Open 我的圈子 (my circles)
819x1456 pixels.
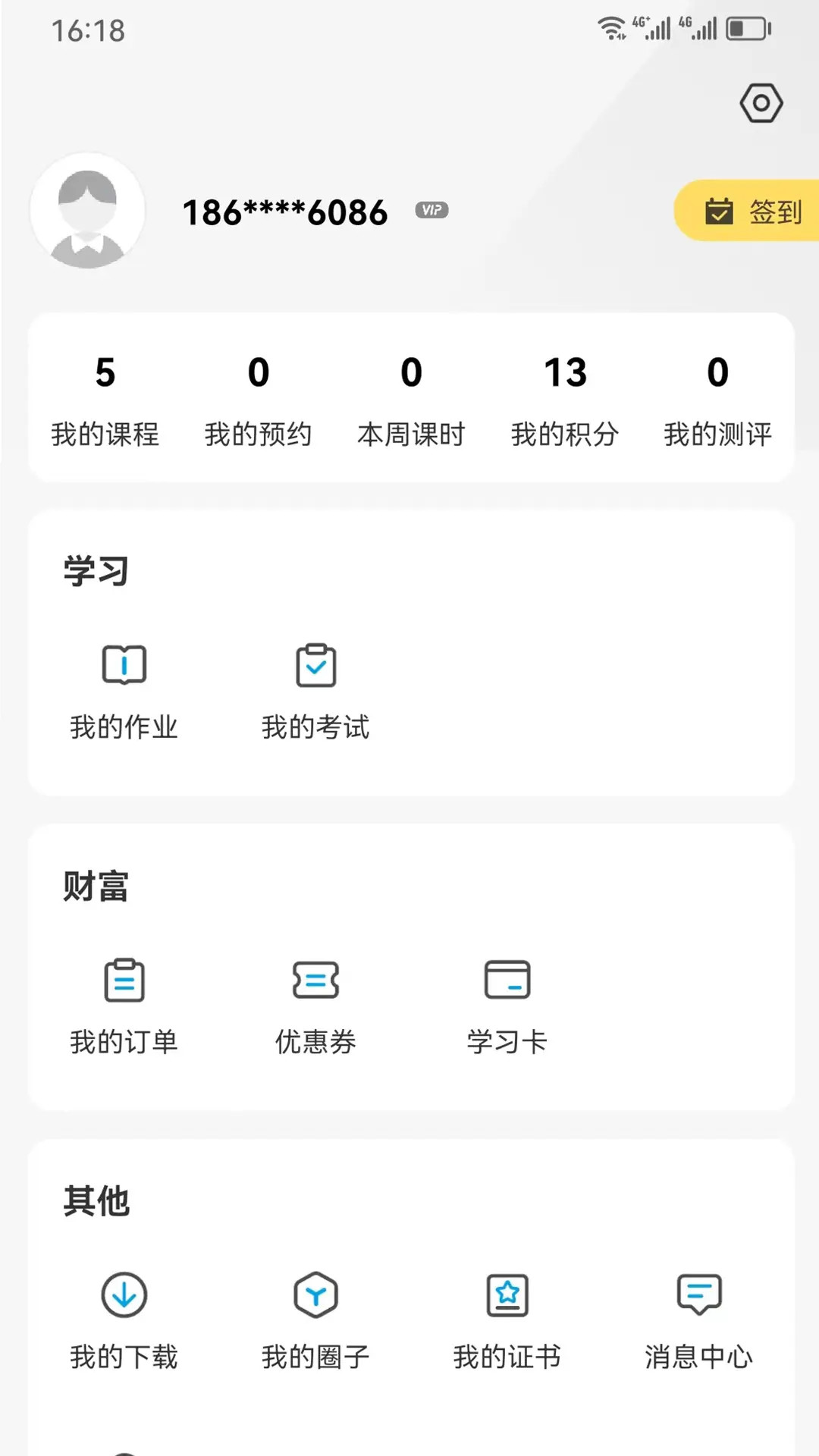pyautogui.click(x=316, y=1319)
